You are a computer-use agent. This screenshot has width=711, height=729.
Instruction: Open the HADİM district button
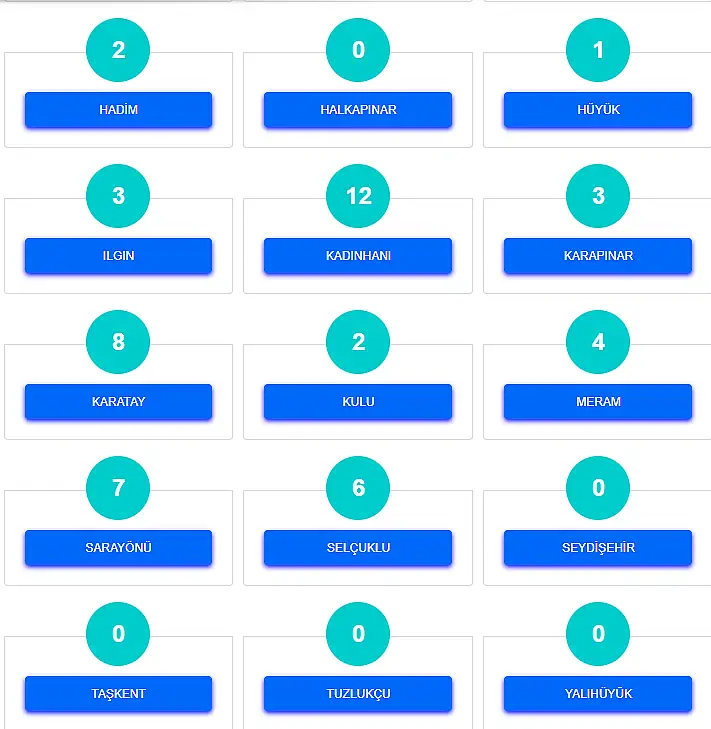(x=118, y=110)
